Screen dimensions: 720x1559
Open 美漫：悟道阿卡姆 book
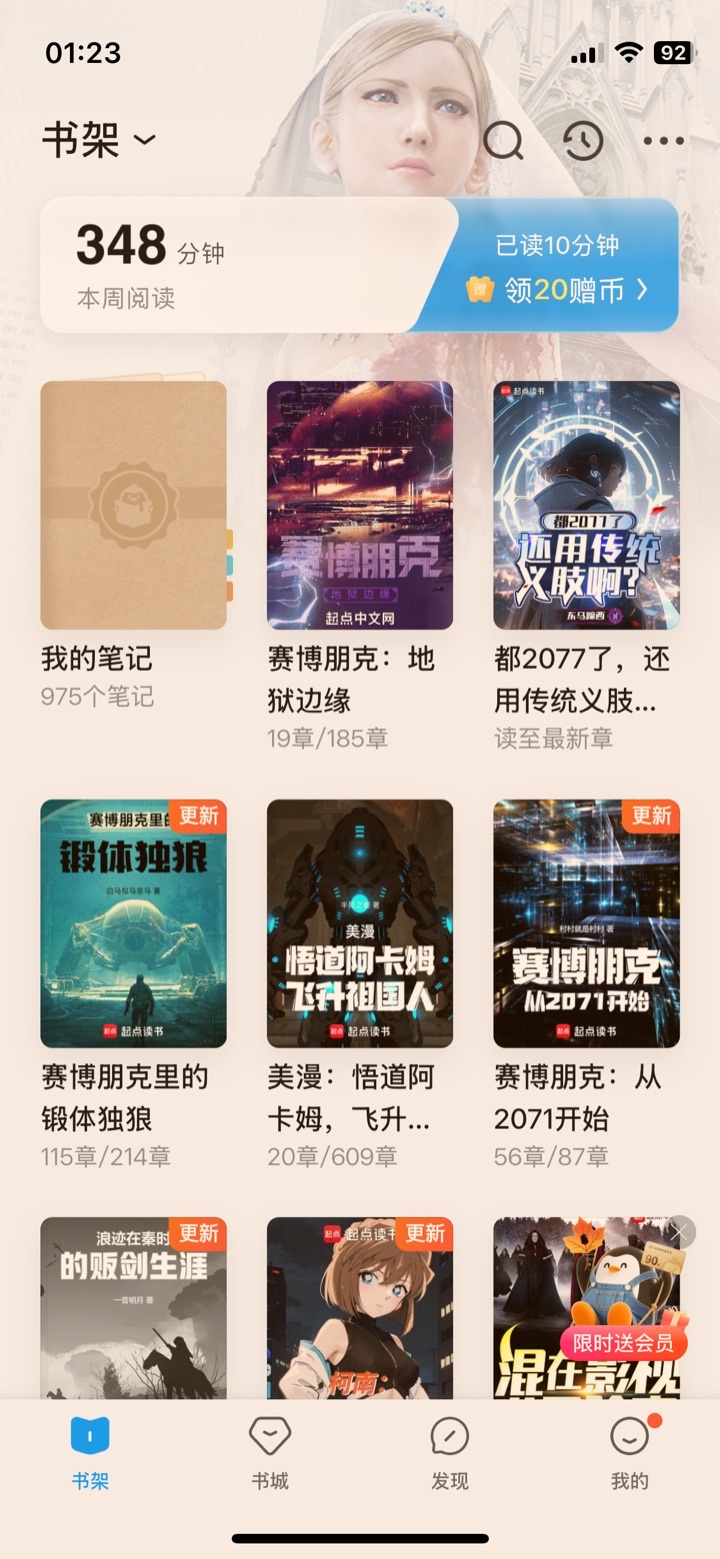click(360, 923)
